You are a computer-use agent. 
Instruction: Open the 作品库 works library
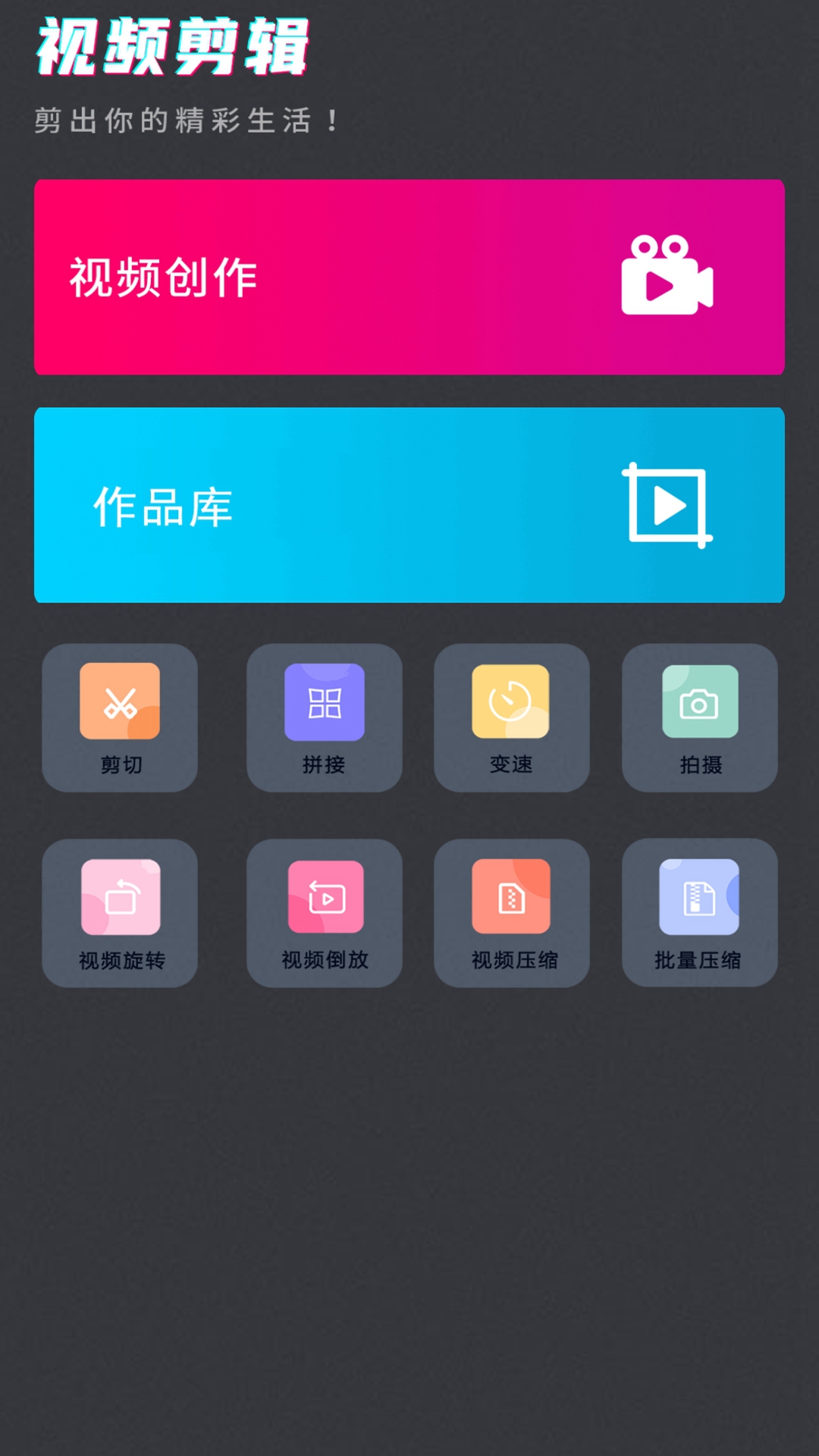coord(409,505)
